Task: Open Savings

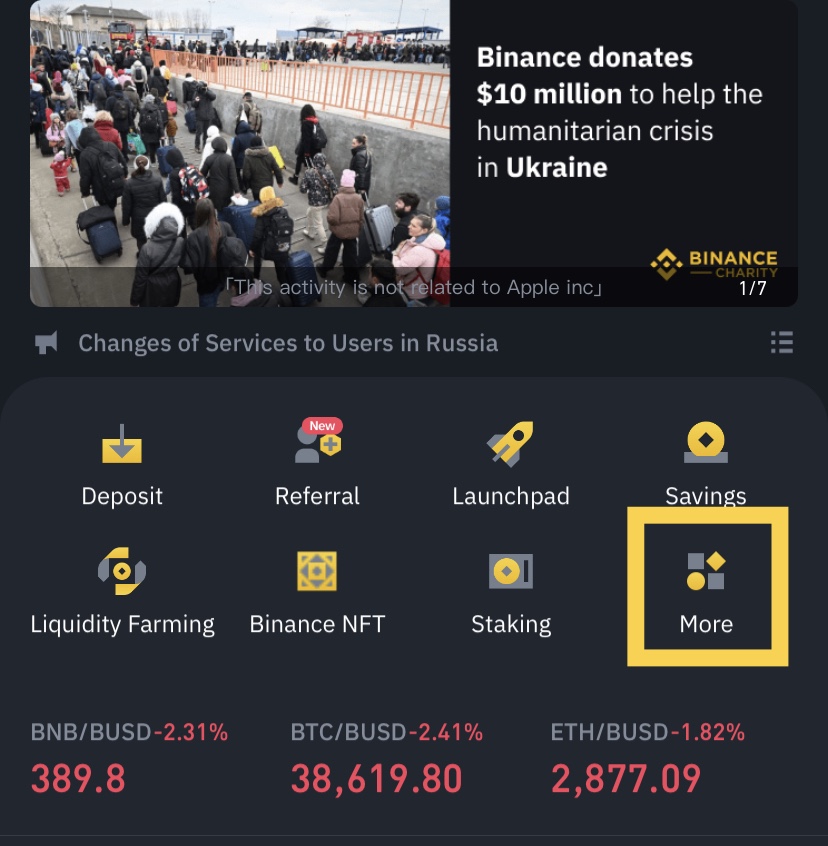Action: [x=706, y=464]
